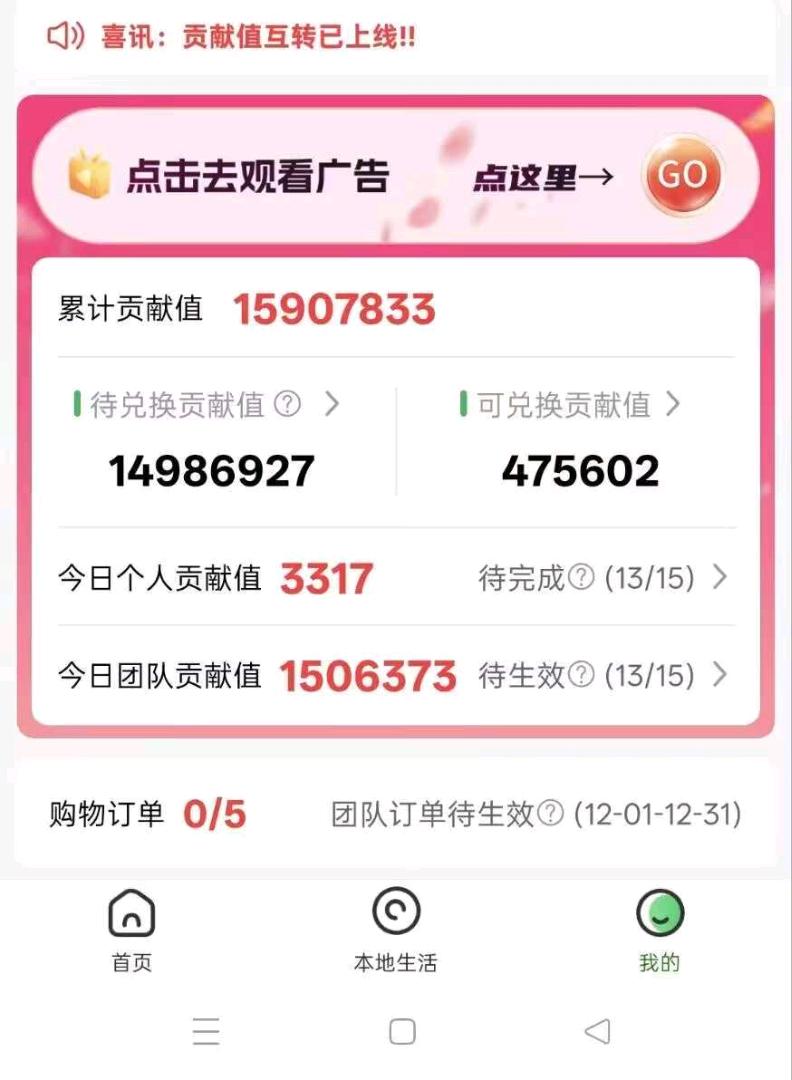Screen dimensions: 792x1080
Task: Click the speaker announcement icon
Action: (65, 33)
